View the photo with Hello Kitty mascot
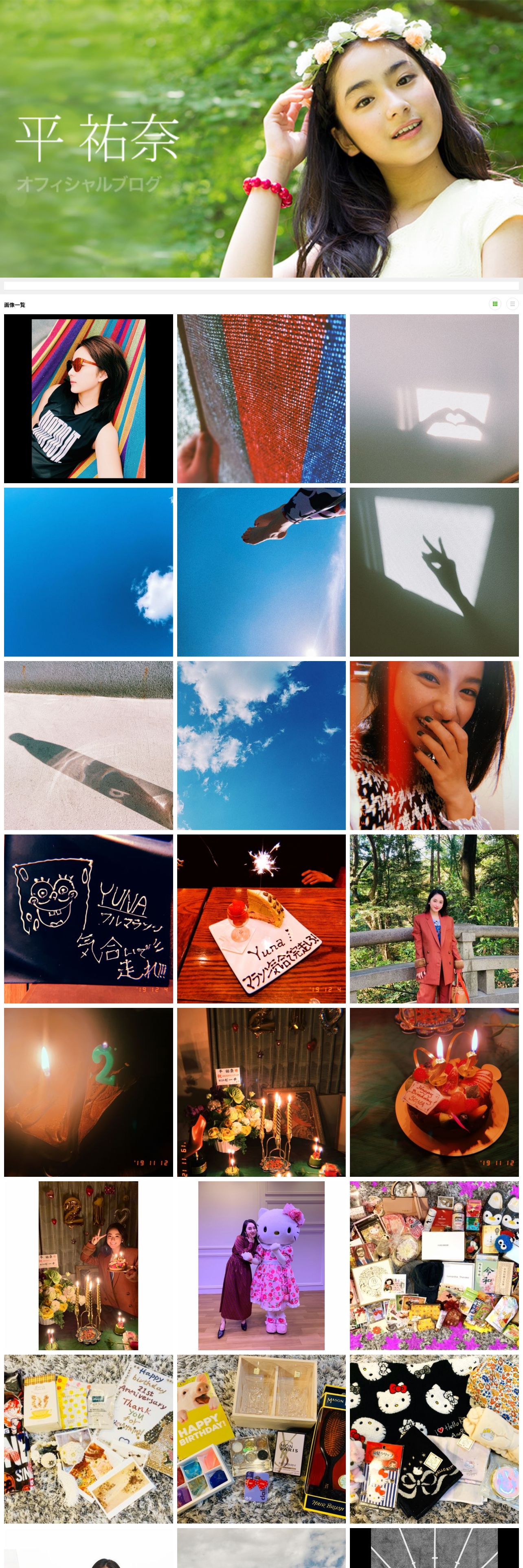The height and width of the screenshot is (1568, 523). (x=261, y=1266)
